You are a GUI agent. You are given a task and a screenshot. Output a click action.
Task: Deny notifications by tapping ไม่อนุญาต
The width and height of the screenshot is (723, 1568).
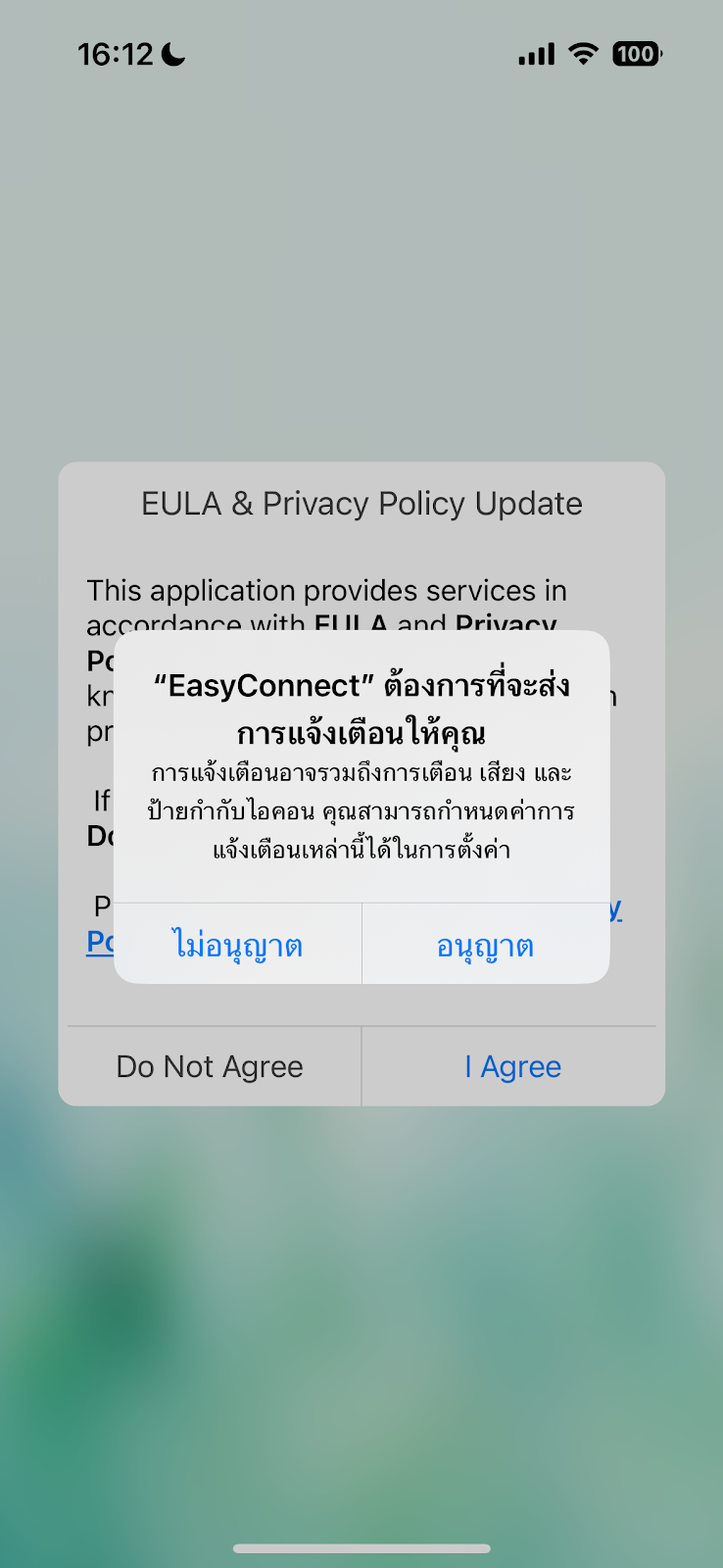tap(238, 945)
